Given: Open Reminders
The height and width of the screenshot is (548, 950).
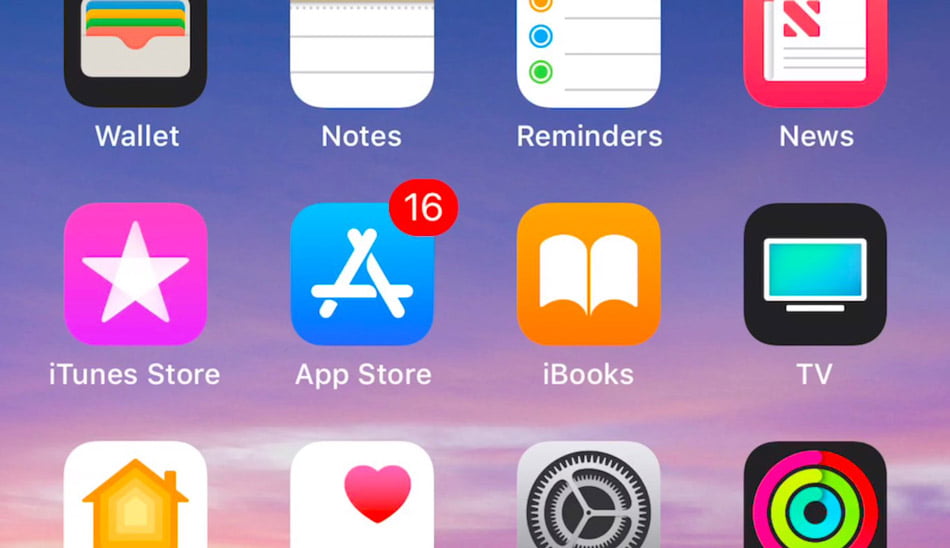Looking at the screenshot, I should (588, 50).
